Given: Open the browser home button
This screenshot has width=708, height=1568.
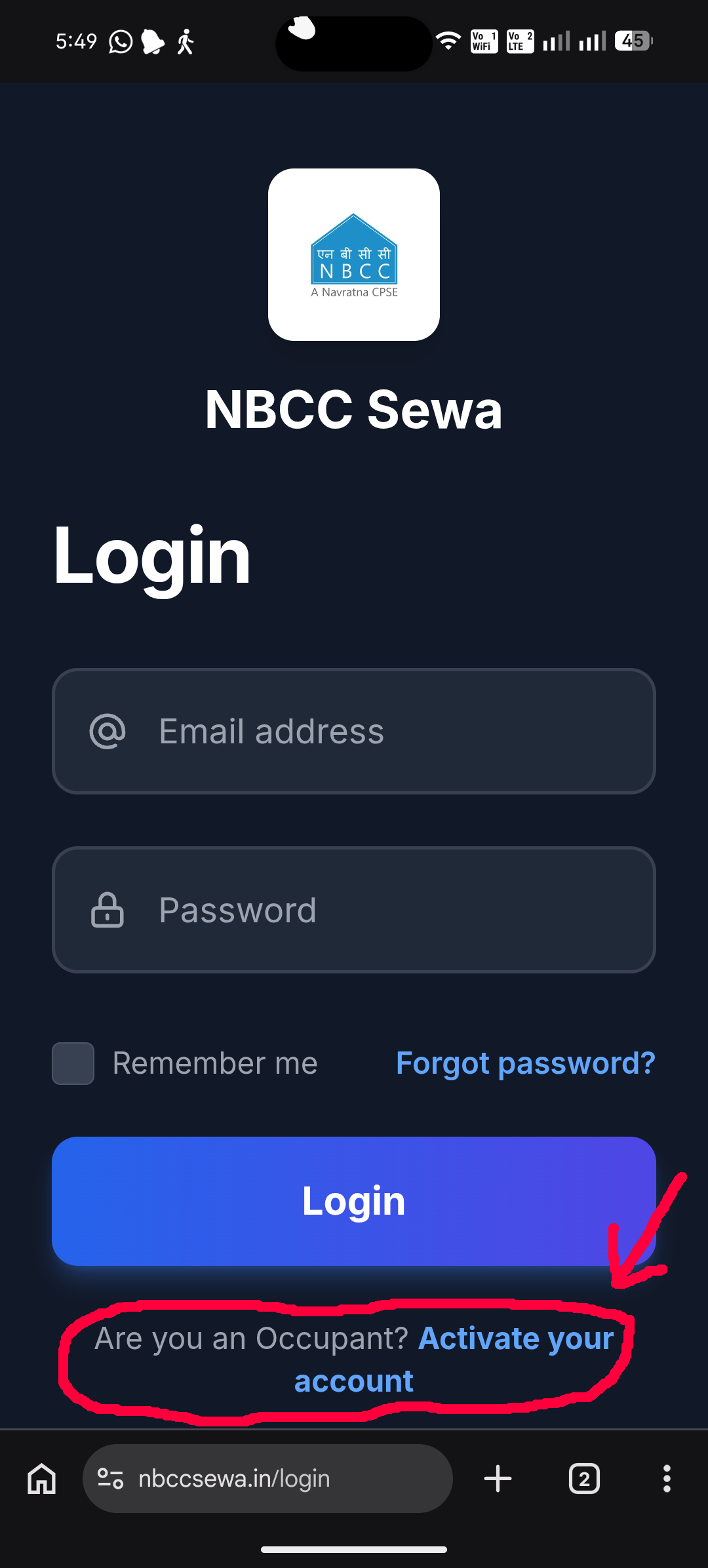Looking at the screenshot, I should point(41,1478).
